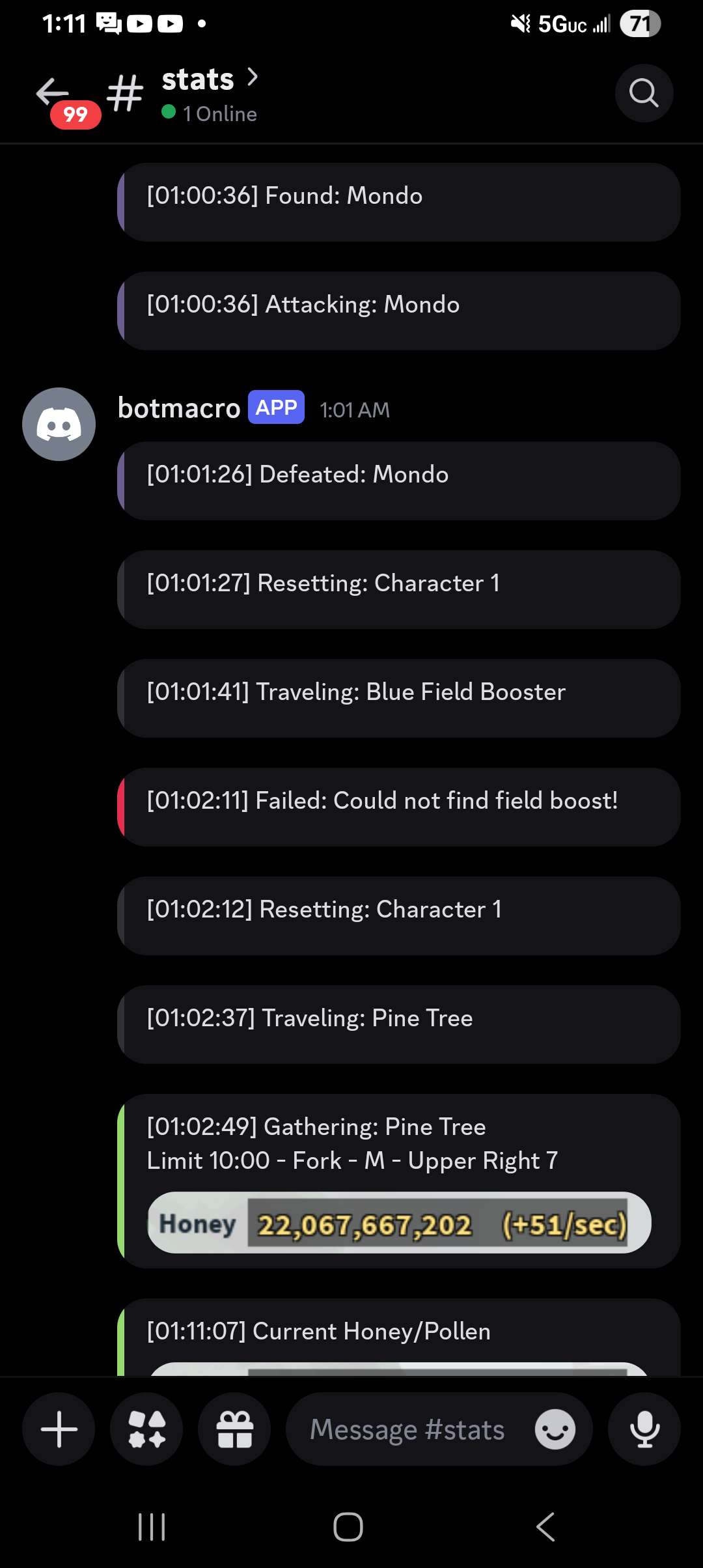The width and height of the screenshot is (703, 1568).
Task: Tap the botmacro username
Action: 178,407
